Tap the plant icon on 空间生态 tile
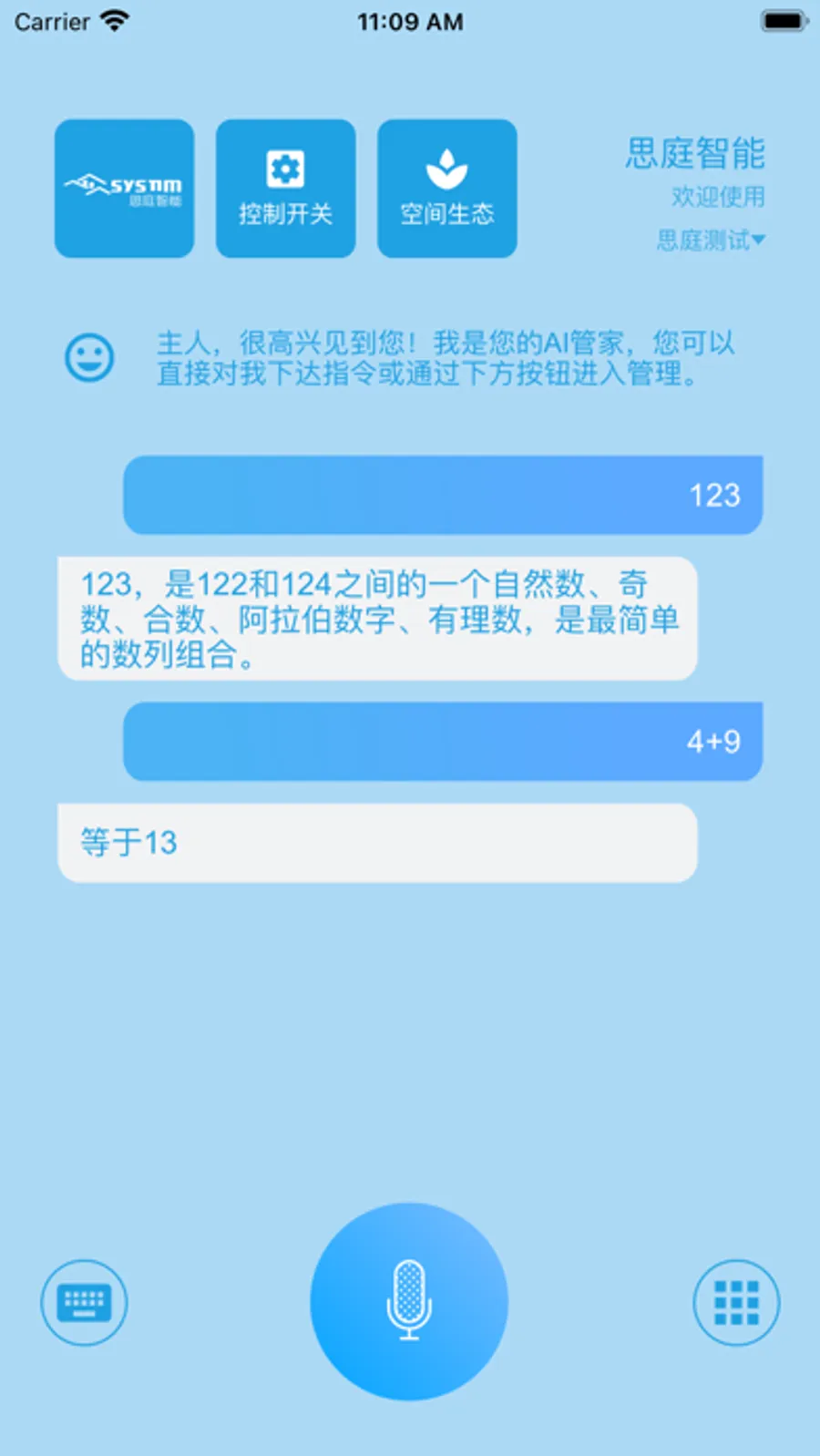 point(446,167)
